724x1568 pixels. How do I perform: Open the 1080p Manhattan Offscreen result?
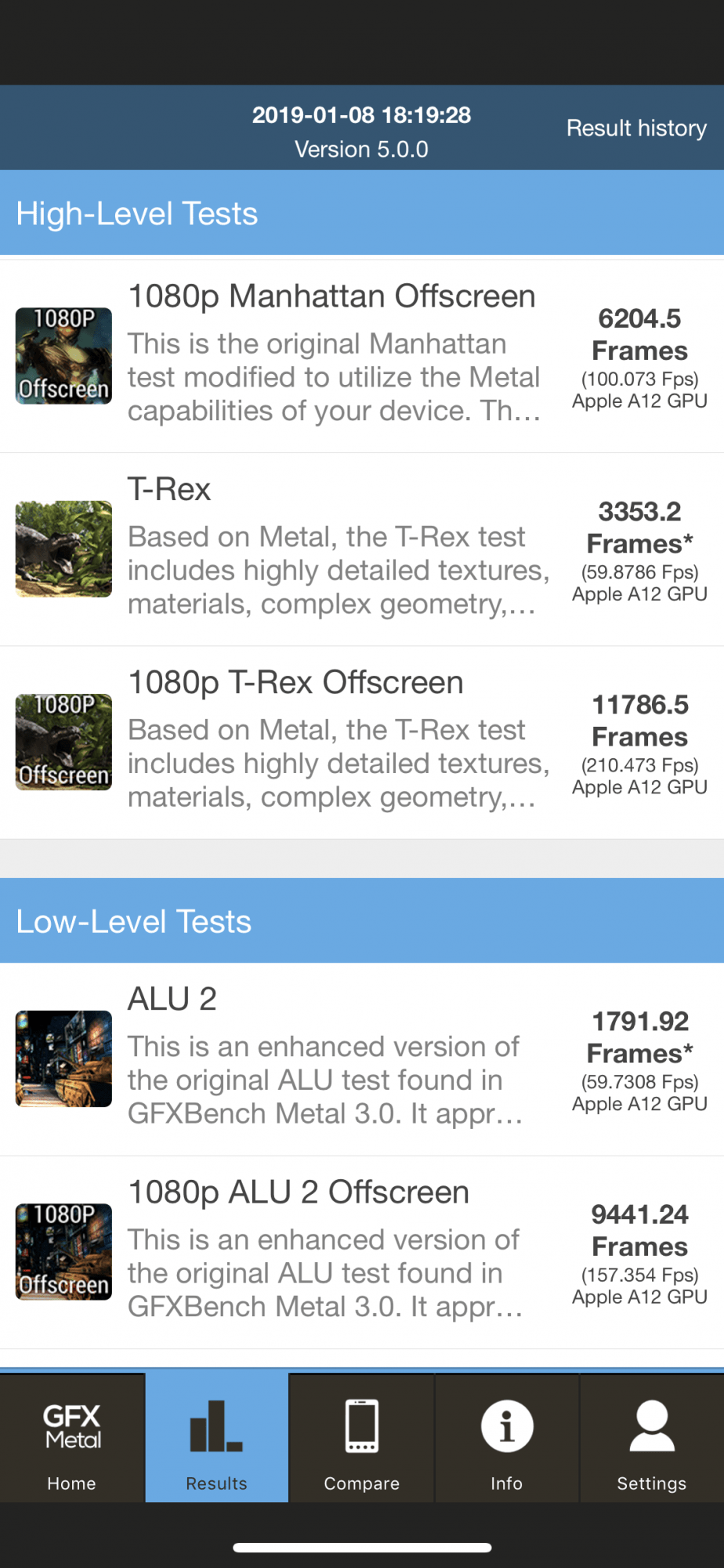click(x=362, y=356)
